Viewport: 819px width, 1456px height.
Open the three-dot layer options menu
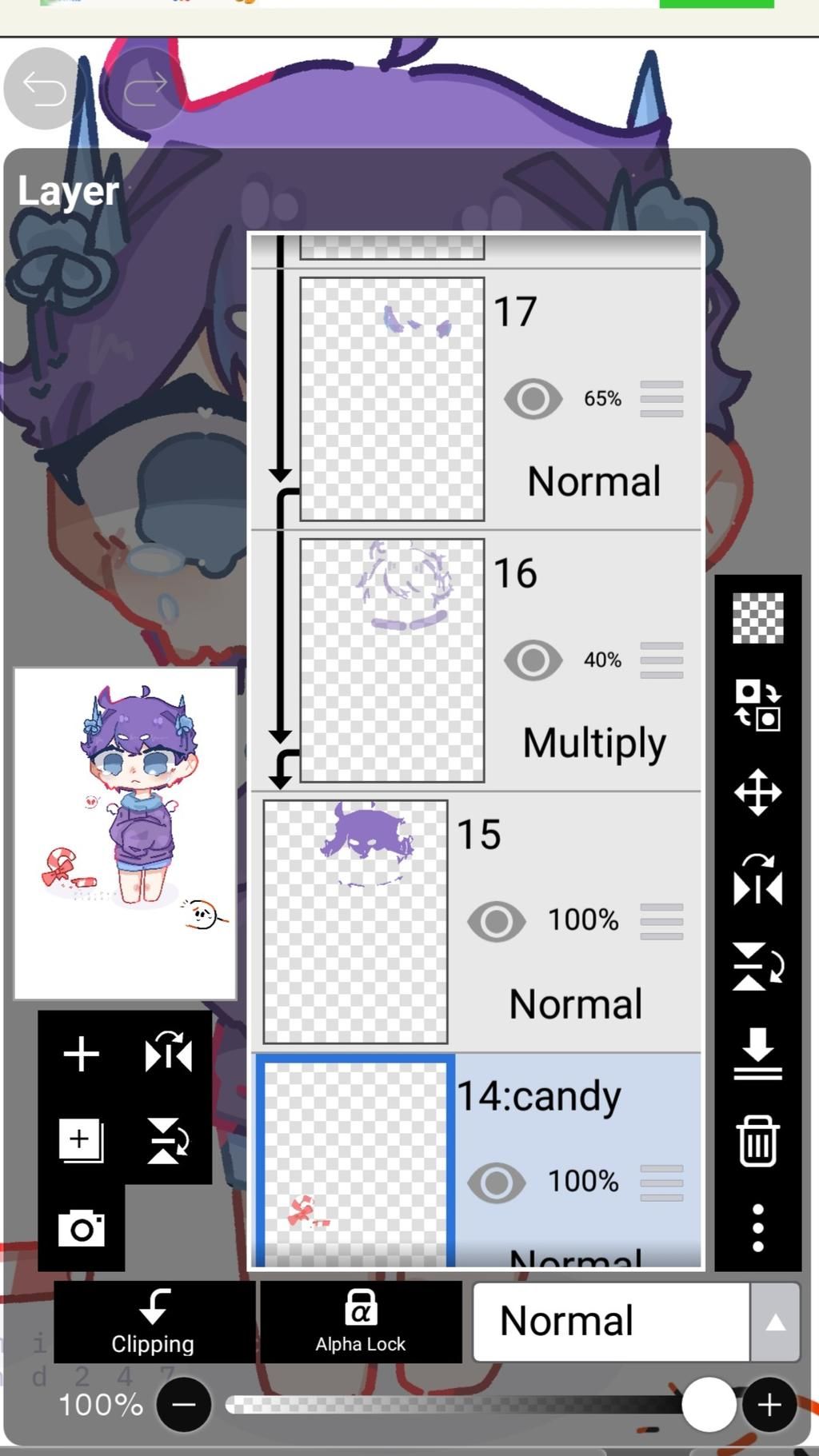pyautogui.click(x=757, y=1227)
